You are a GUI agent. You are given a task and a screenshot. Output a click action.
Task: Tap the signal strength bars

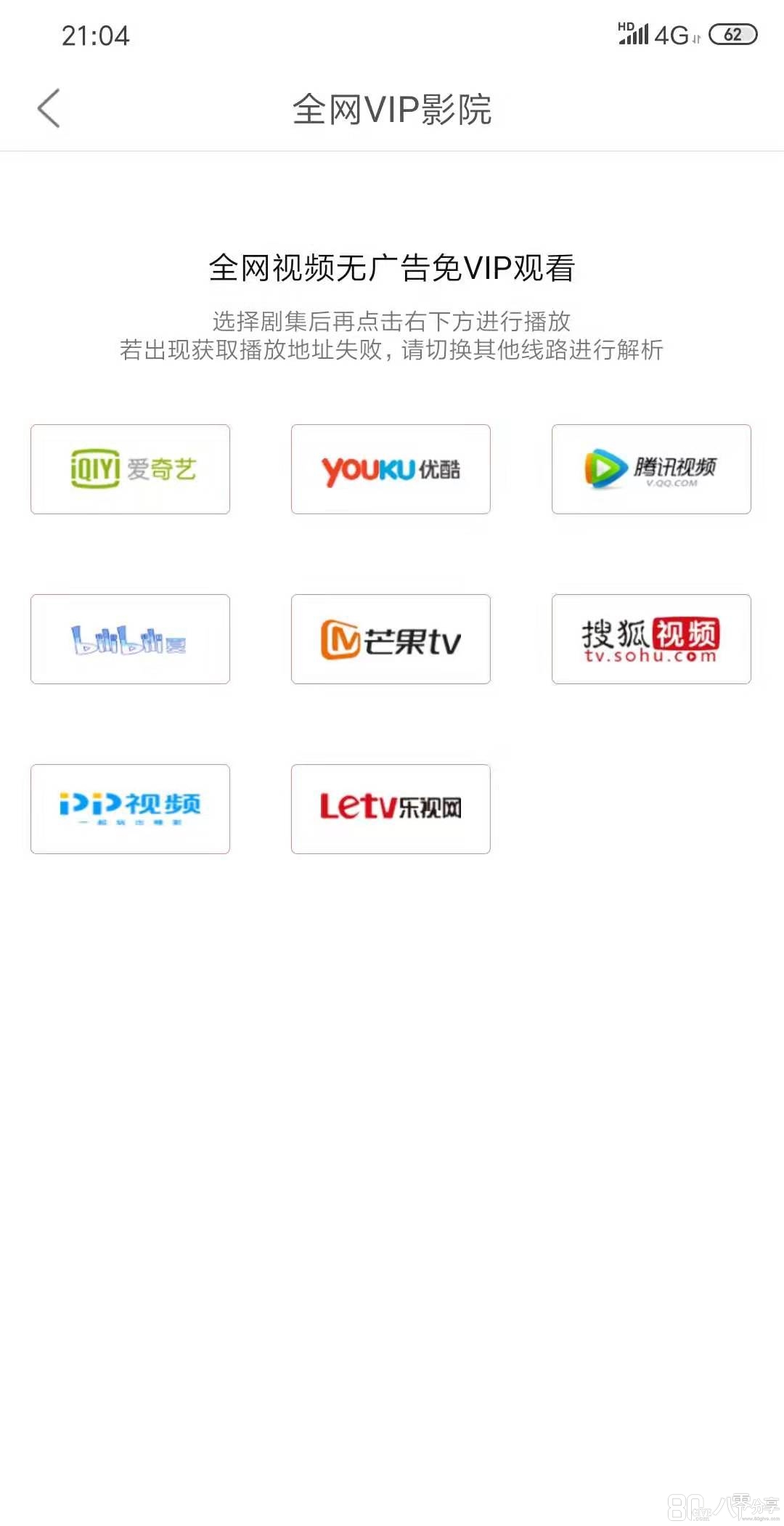coord(635,35)
